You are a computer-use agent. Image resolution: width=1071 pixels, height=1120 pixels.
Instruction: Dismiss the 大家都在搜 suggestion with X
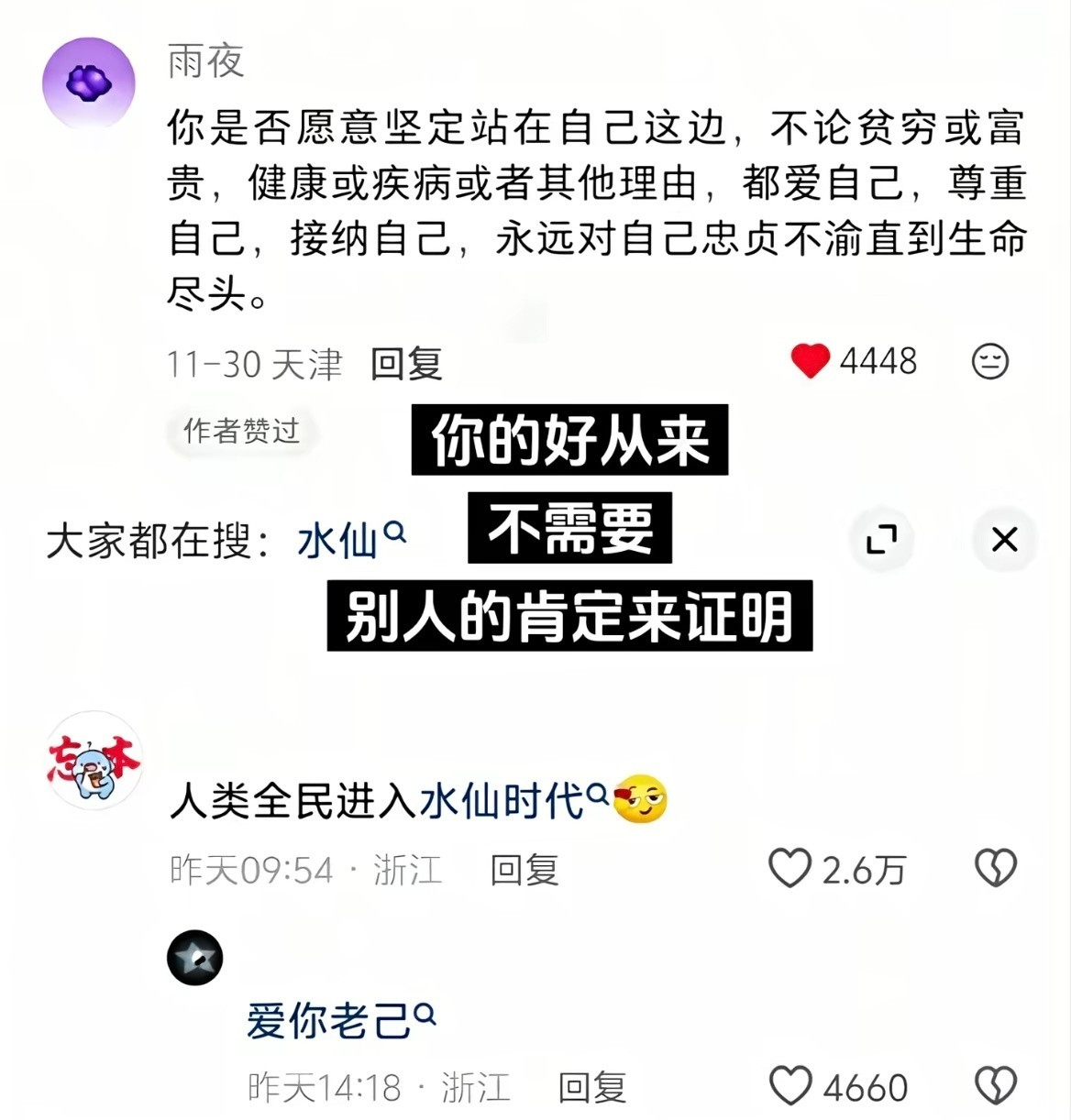(1005, 540)
